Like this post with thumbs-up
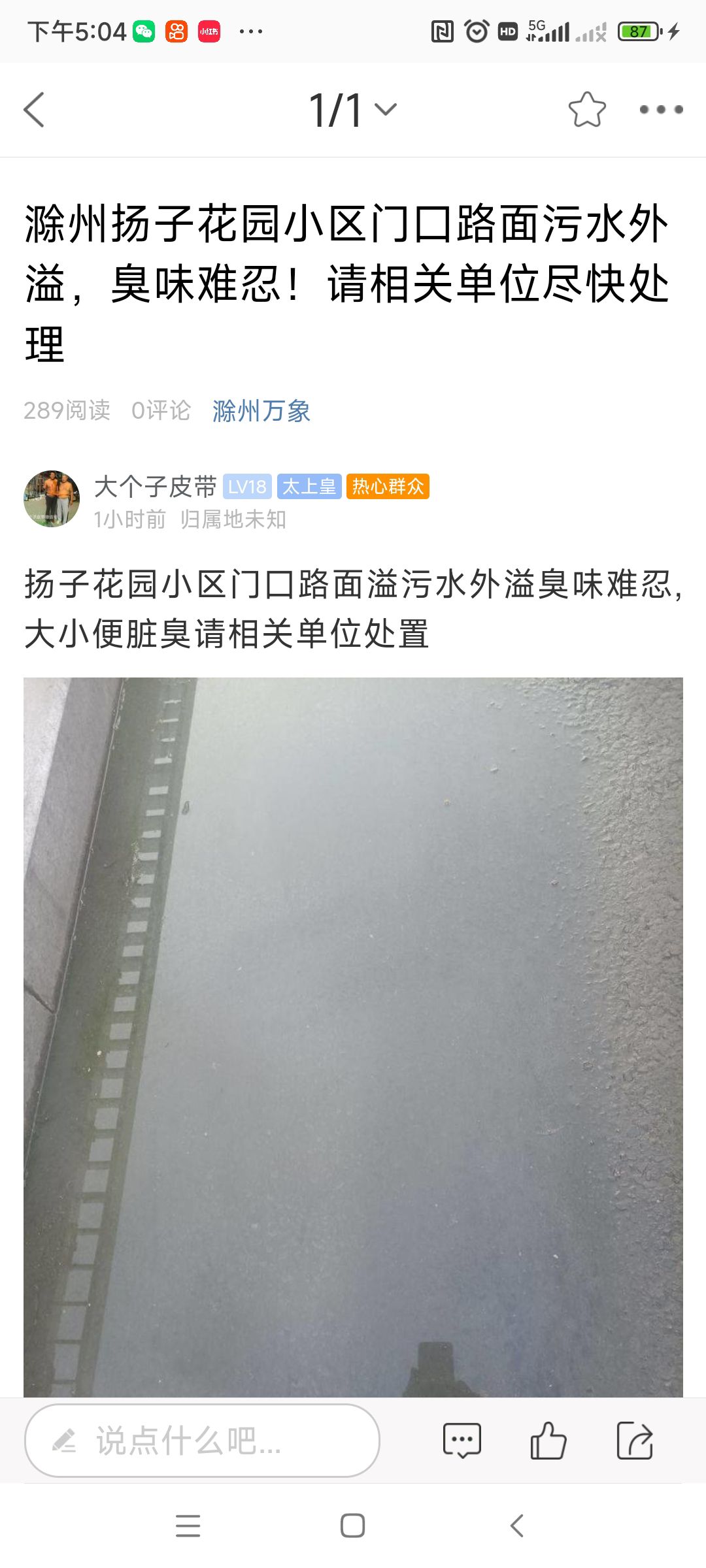The height and width of the screenshot is (1568, 706). click(x=548, y=1440)
